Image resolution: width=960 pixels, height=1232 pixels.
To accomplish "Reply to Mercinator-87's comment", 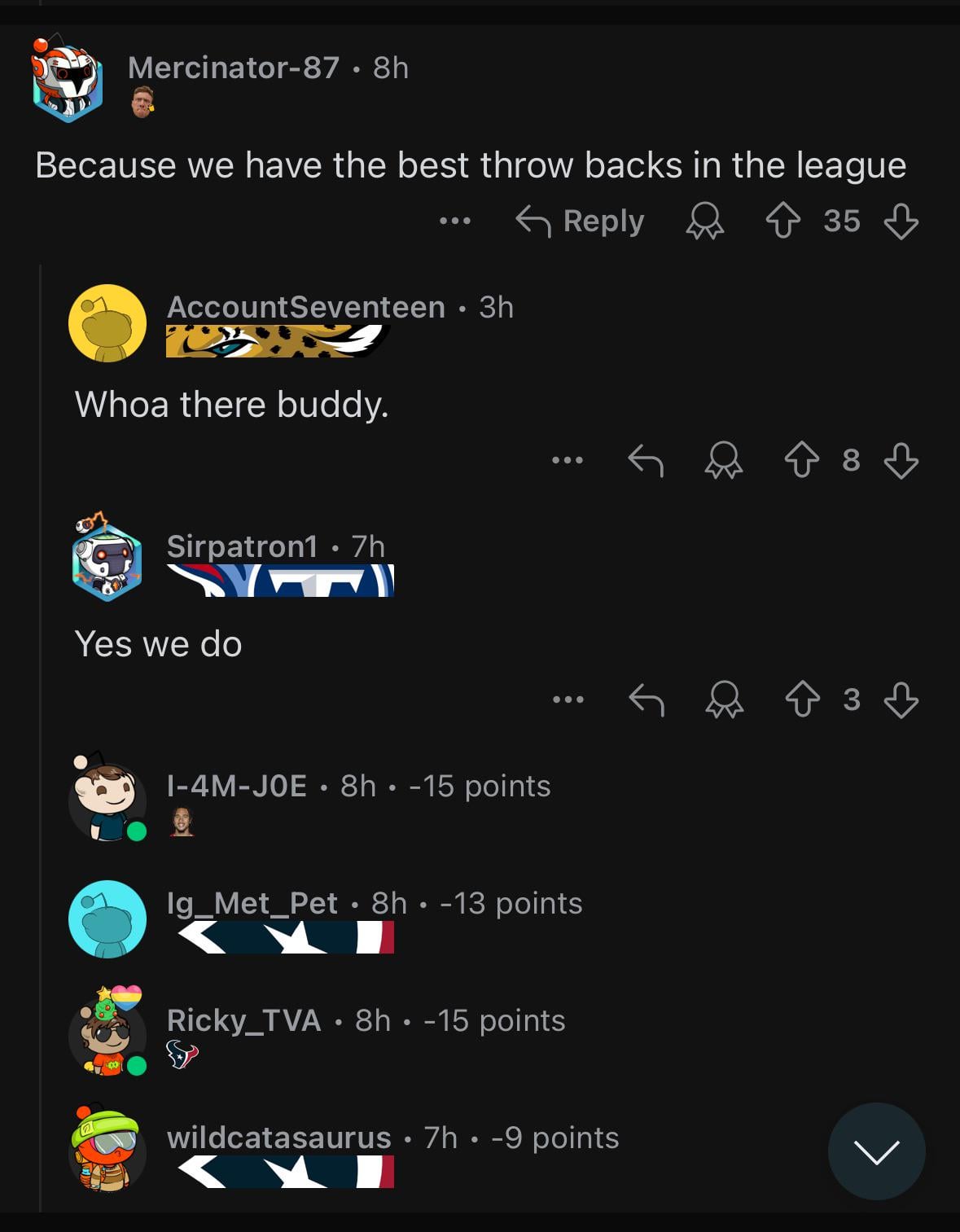I will (580, 221).
